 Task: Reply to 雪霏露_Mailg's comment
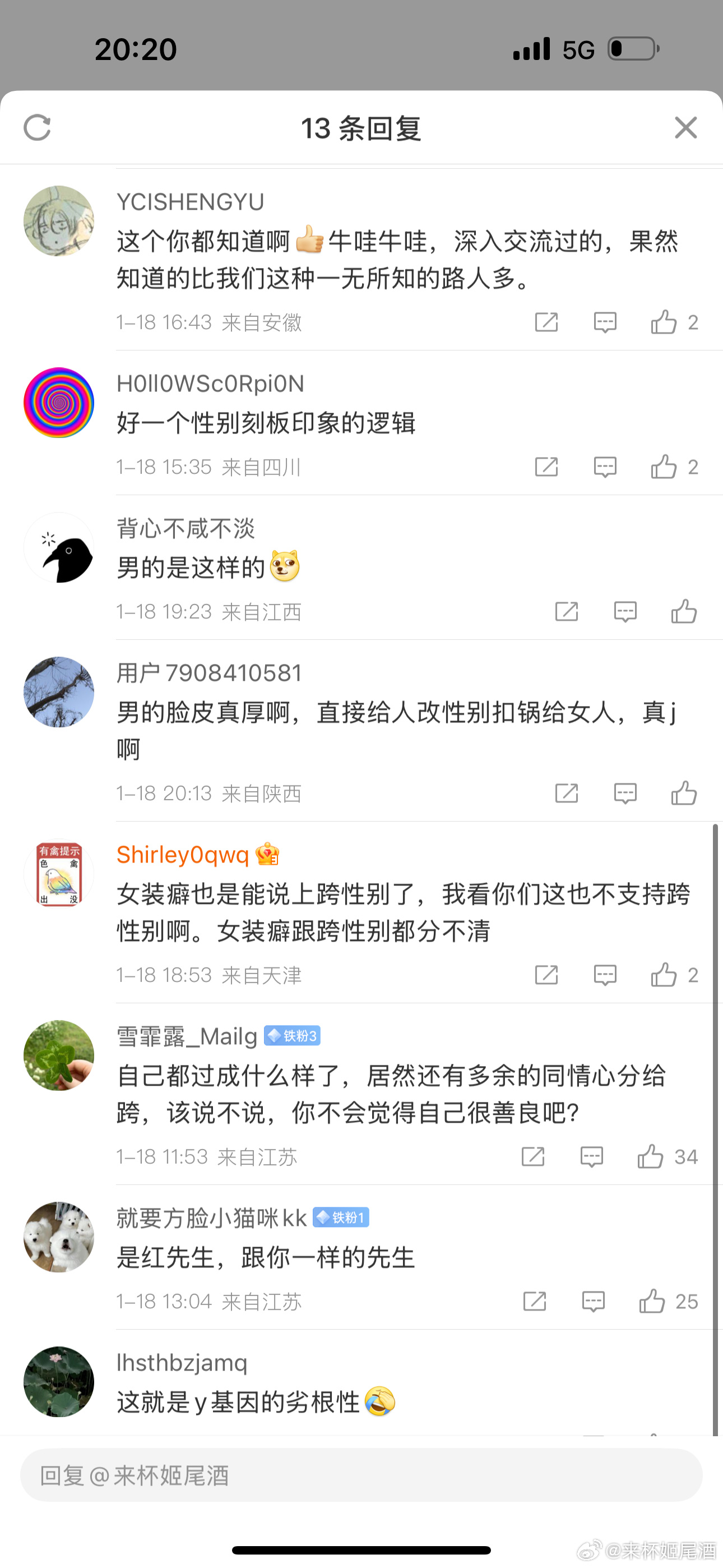(591, 1156)
